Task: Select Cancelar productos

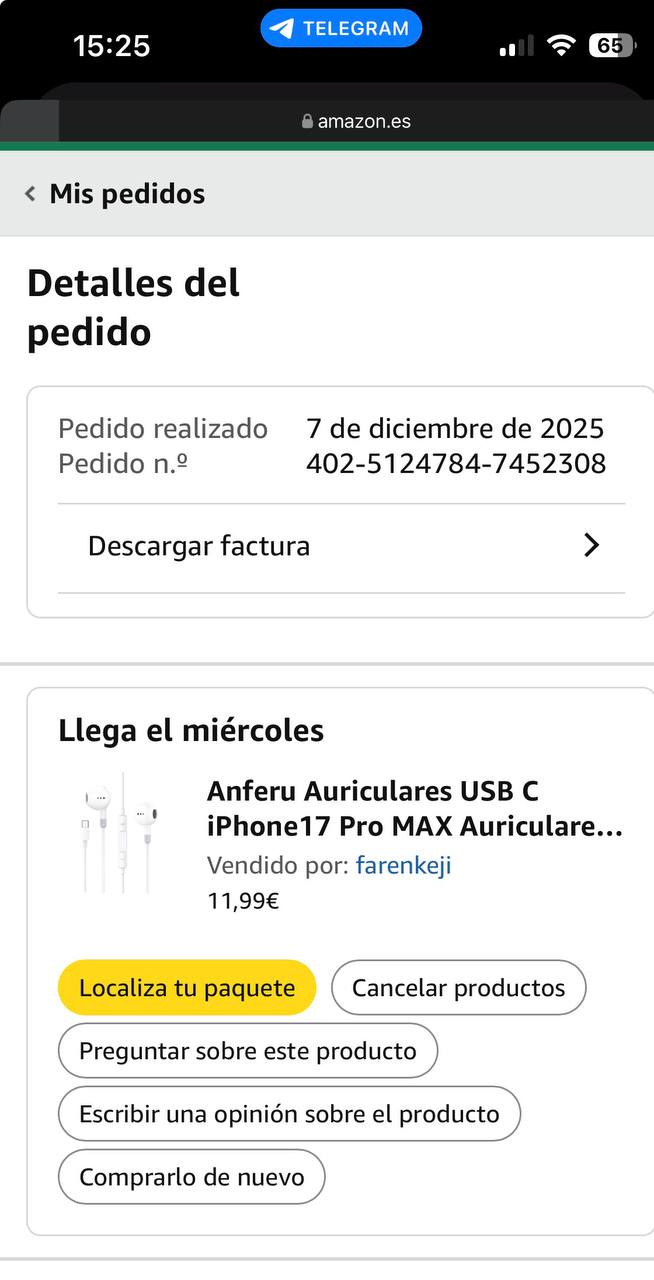Action: [x=458, y=988]
